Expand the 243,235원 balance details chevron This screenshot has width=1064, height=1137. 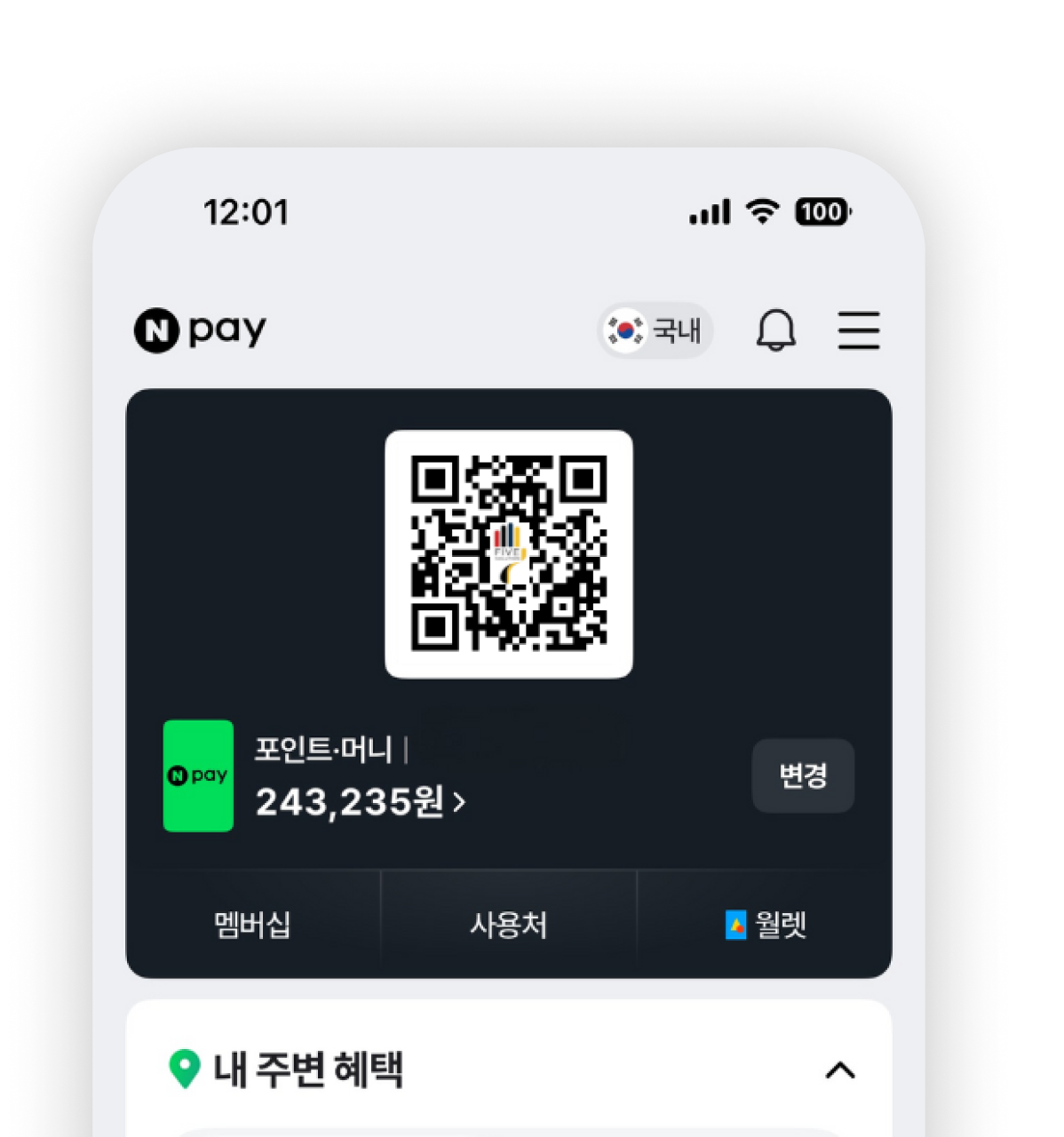[459, 802]
